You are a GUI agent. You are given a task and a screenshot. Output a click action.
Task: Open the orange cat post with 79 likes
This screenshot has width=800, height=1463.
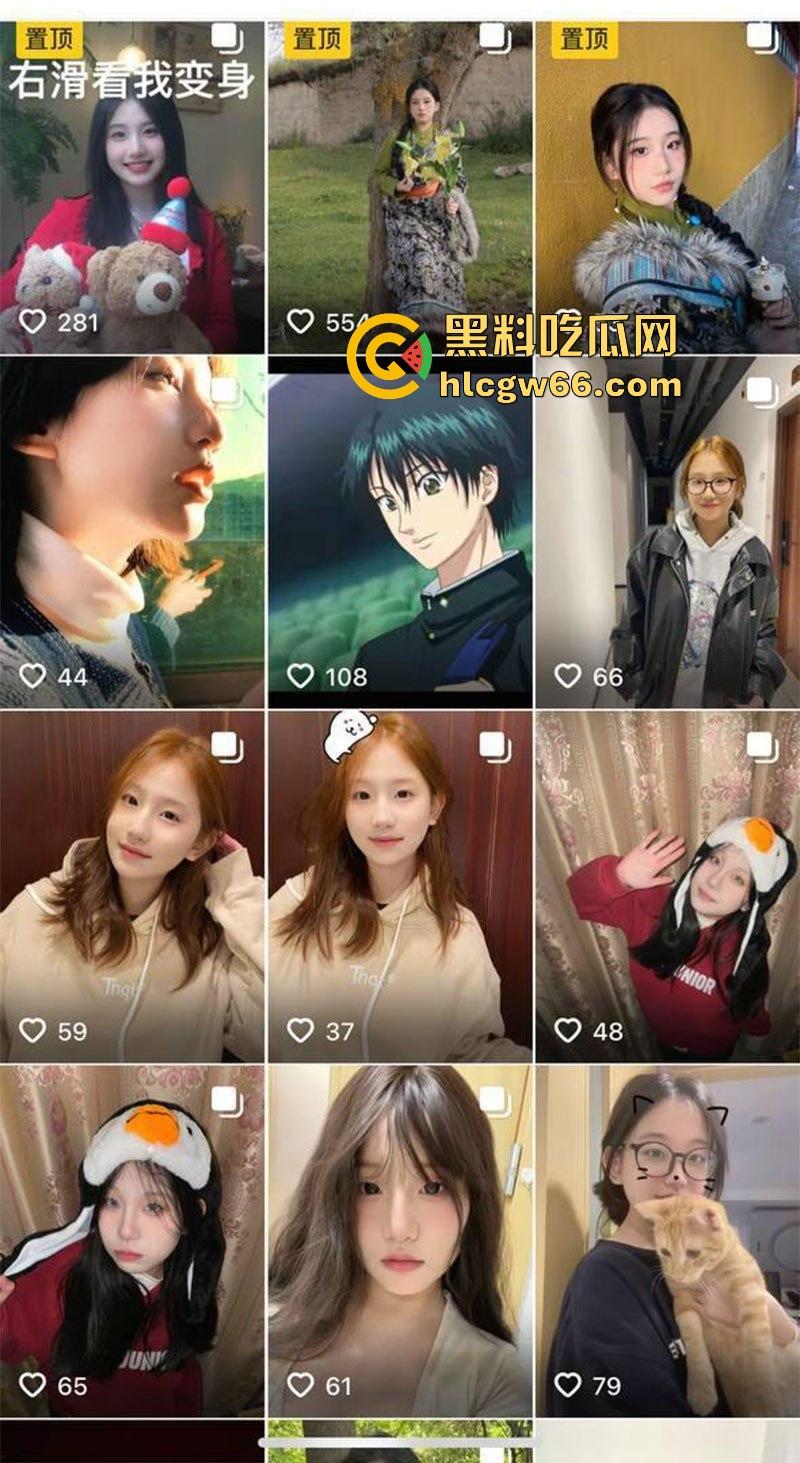point(667,1240)
